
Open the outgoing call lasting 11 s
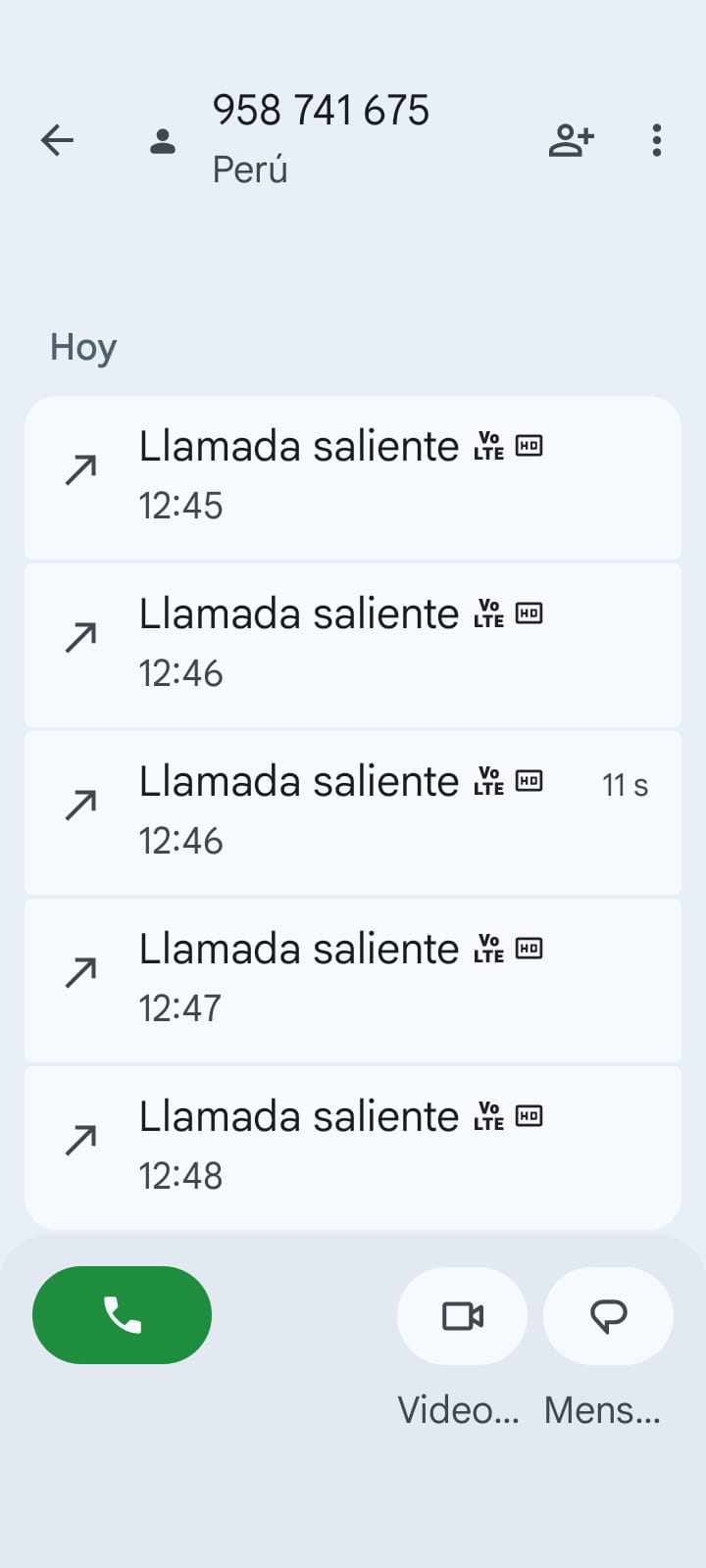(x=353, y=812)
